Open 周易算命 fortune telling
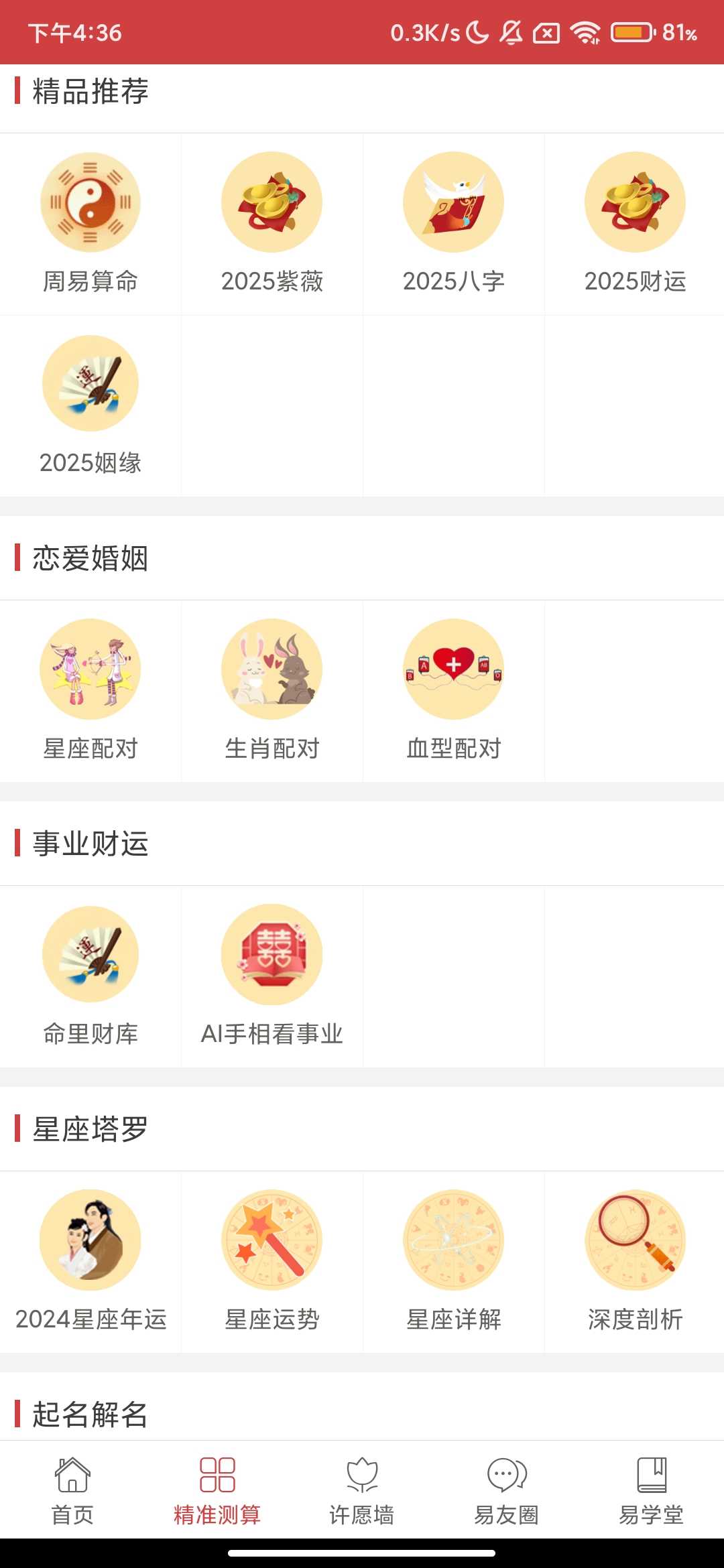 (90, 224)
